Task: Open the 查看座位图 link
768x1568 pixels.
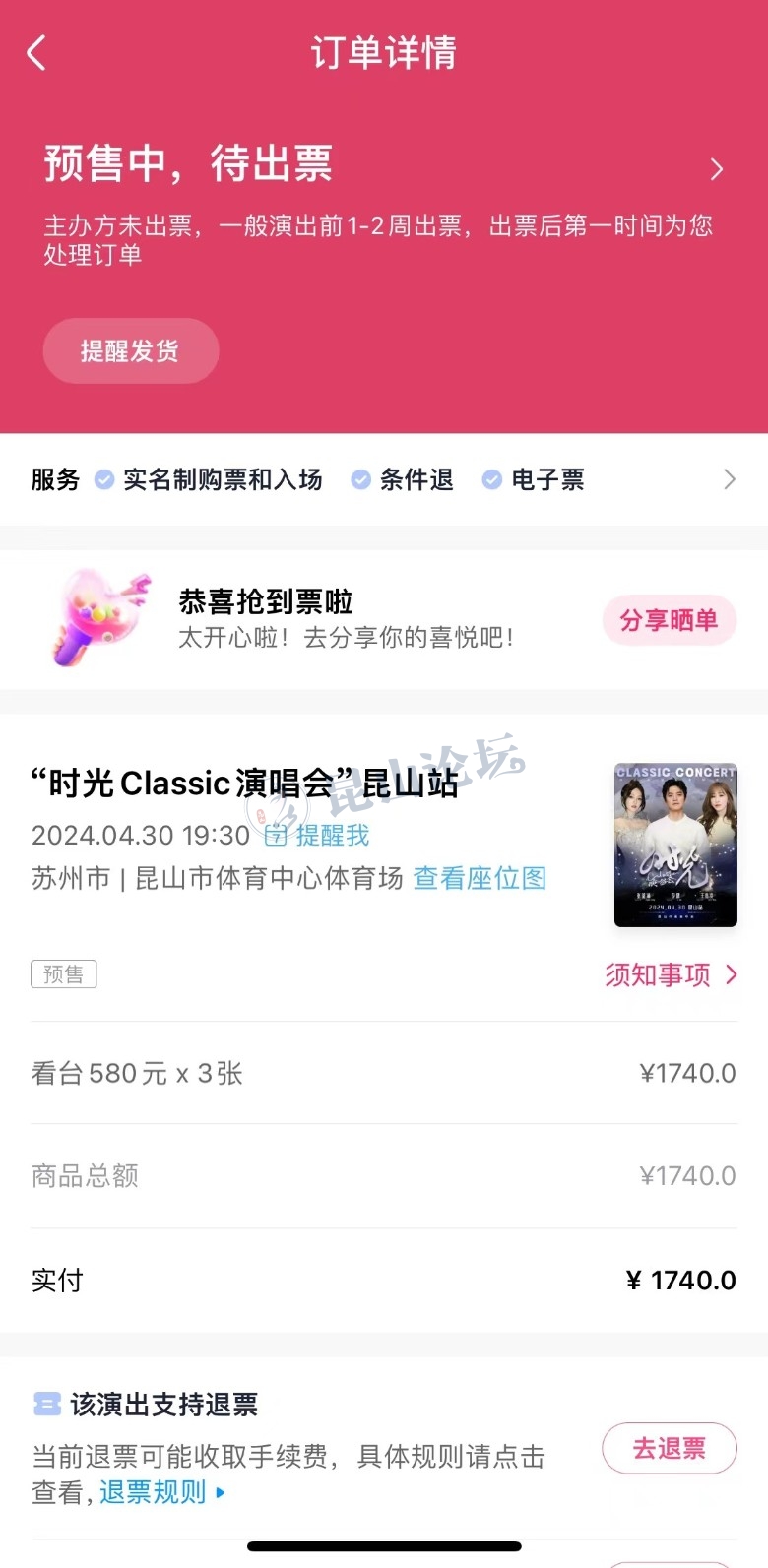Action: click(x=480, y=878)
